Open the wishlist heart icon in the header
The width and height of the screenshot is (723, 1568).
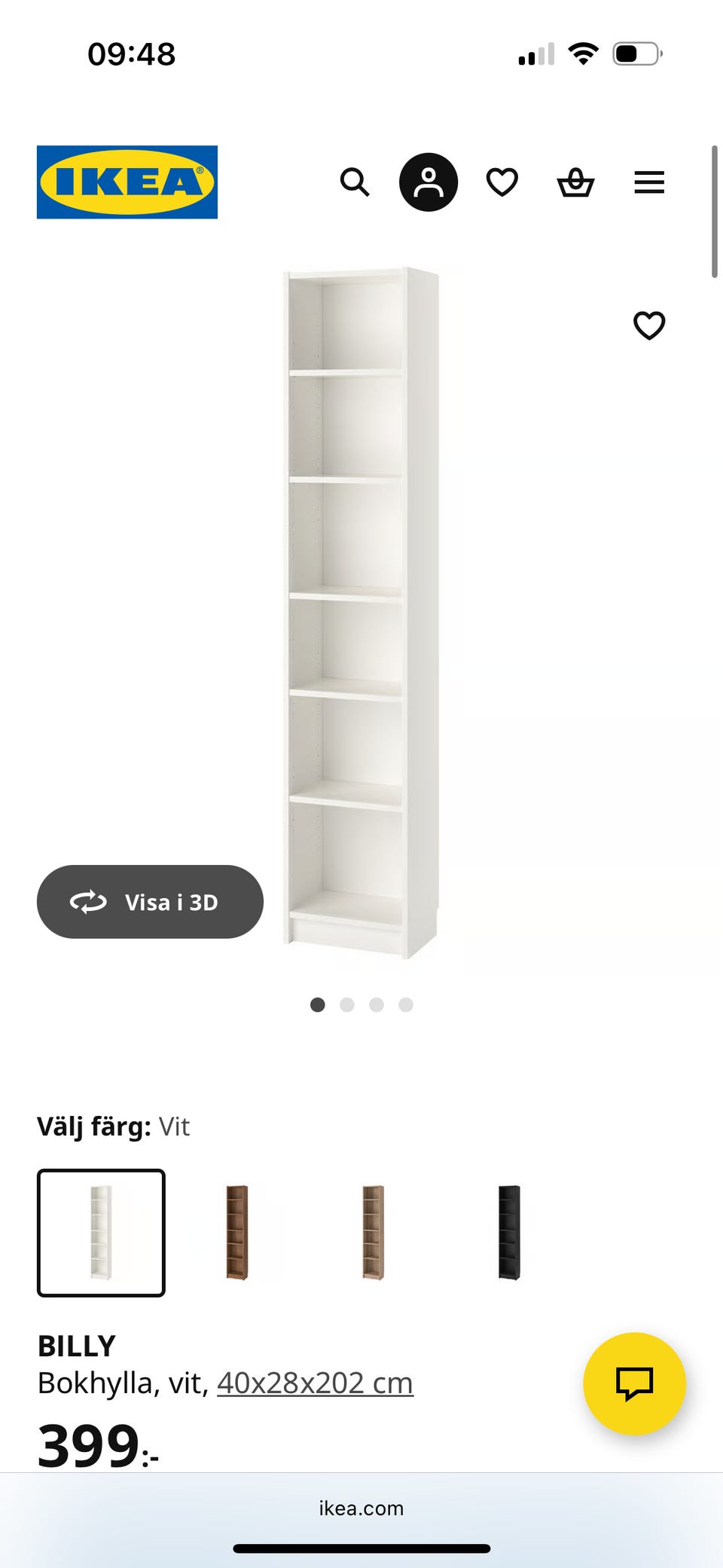(502, 182)
